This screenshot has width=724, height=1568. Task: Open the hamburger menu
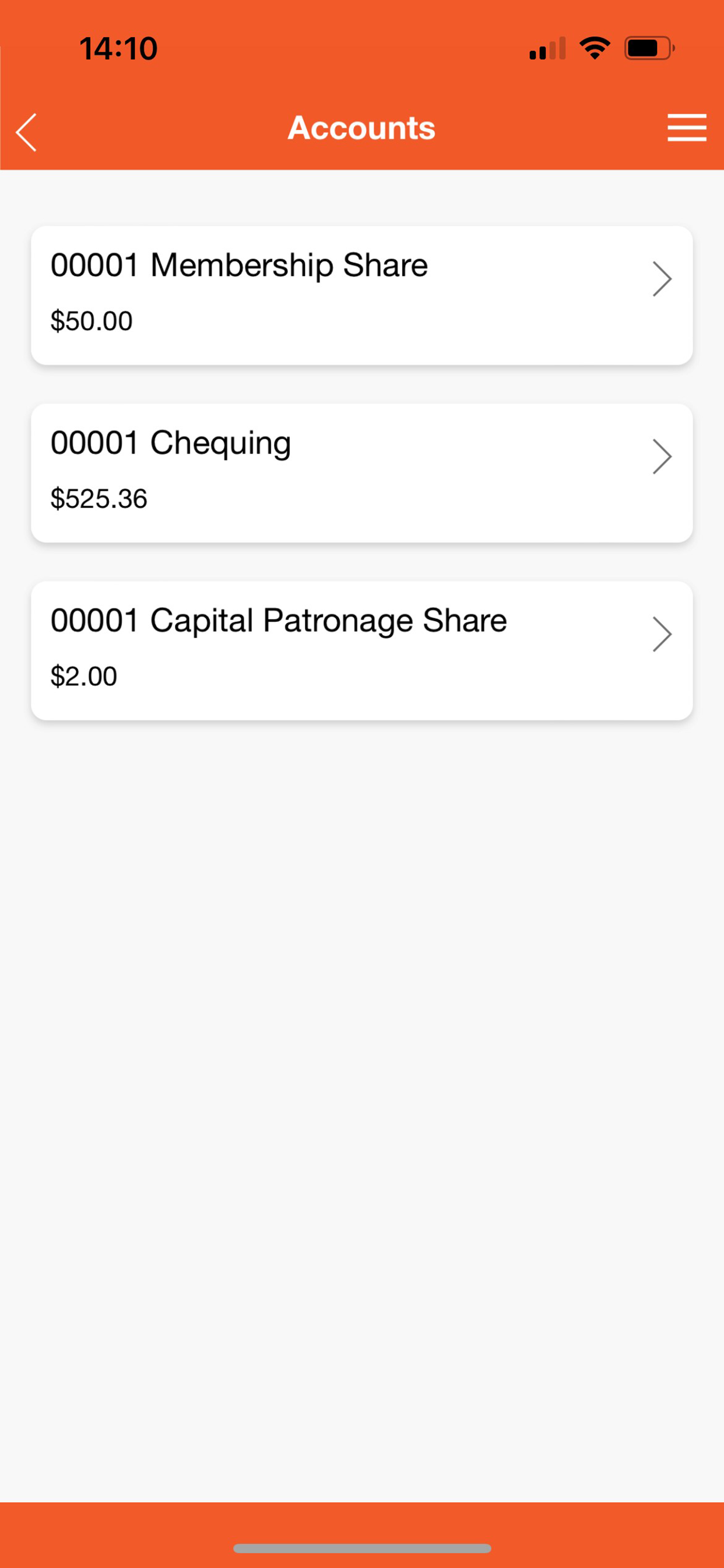686,128
